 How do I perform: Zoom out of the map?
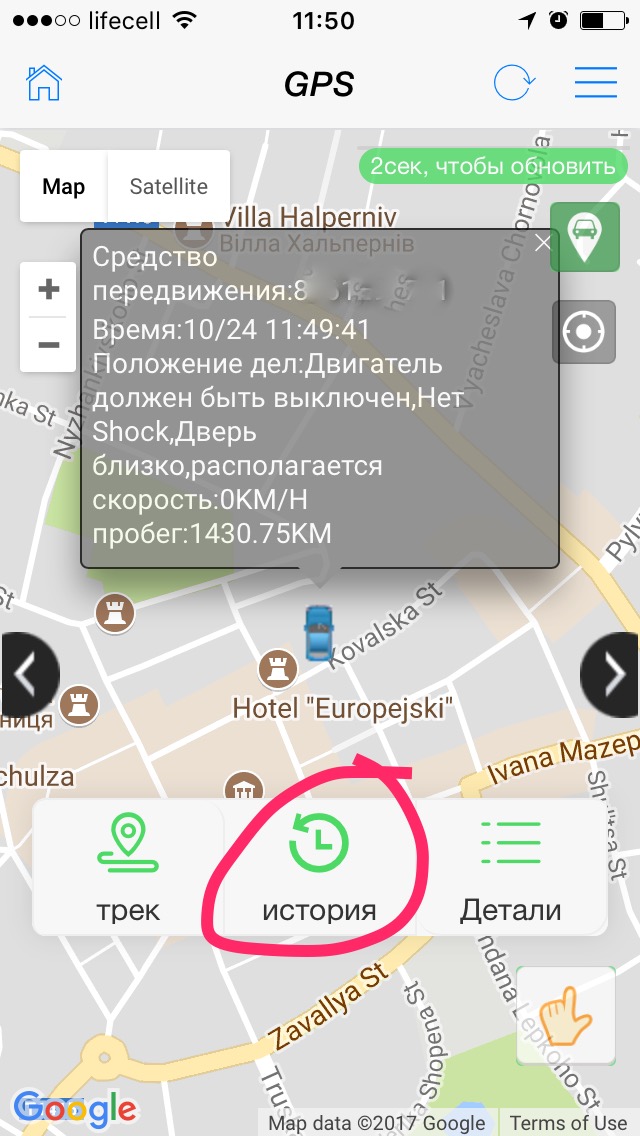click(x=48, y=345)
